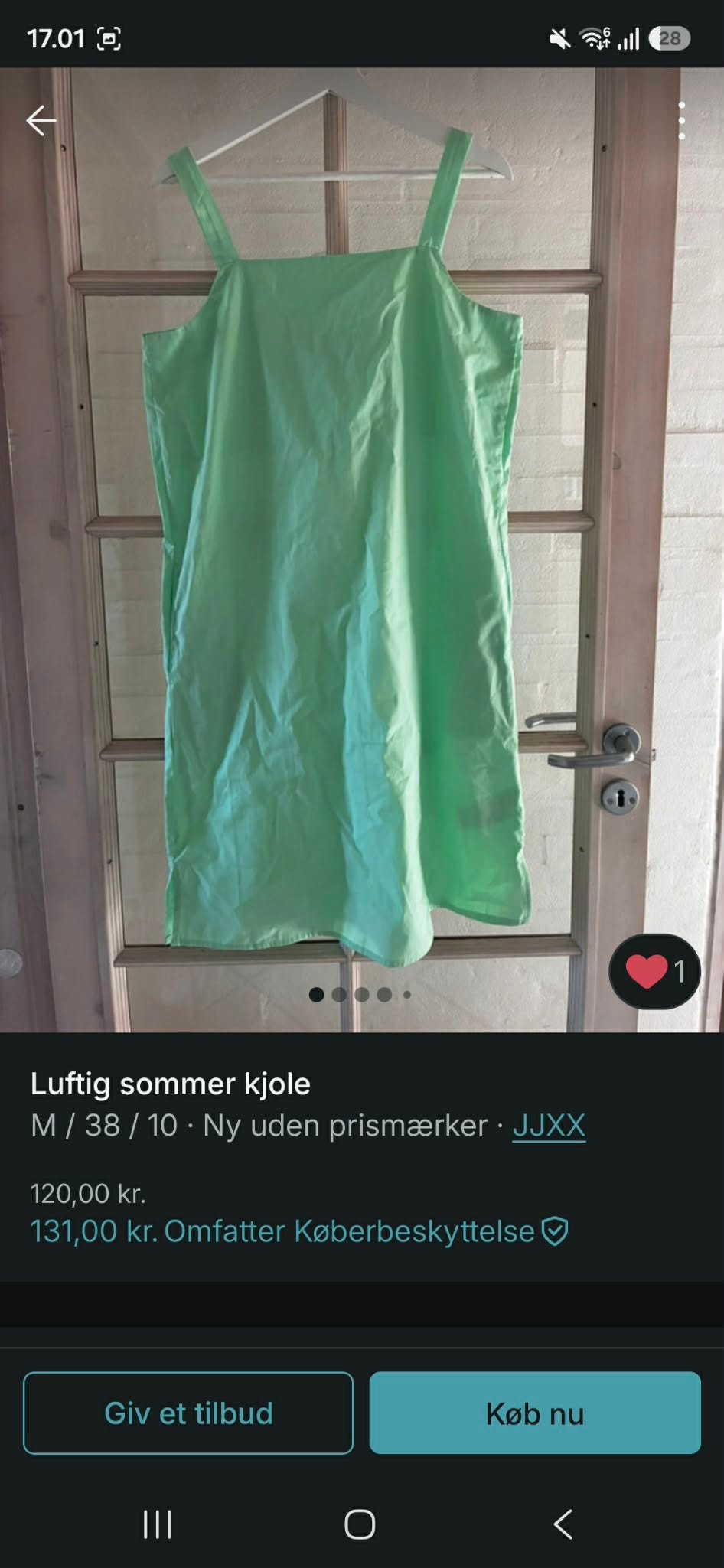Tap the system home button

click(x=360, y=1524)
